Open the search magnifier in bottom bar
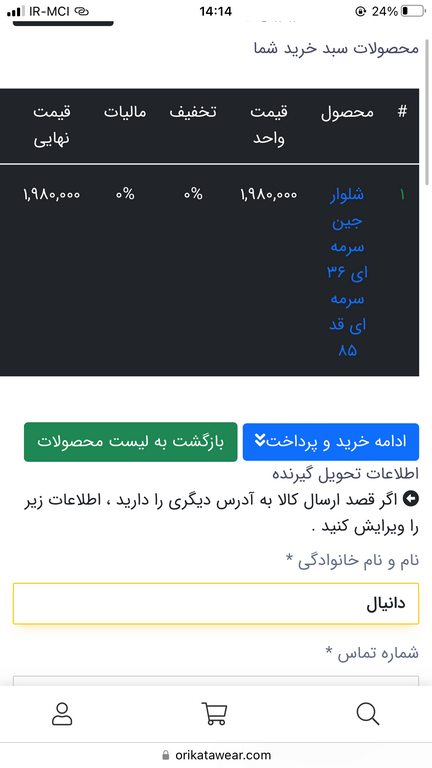432x768 pixels. coord(367,714)
